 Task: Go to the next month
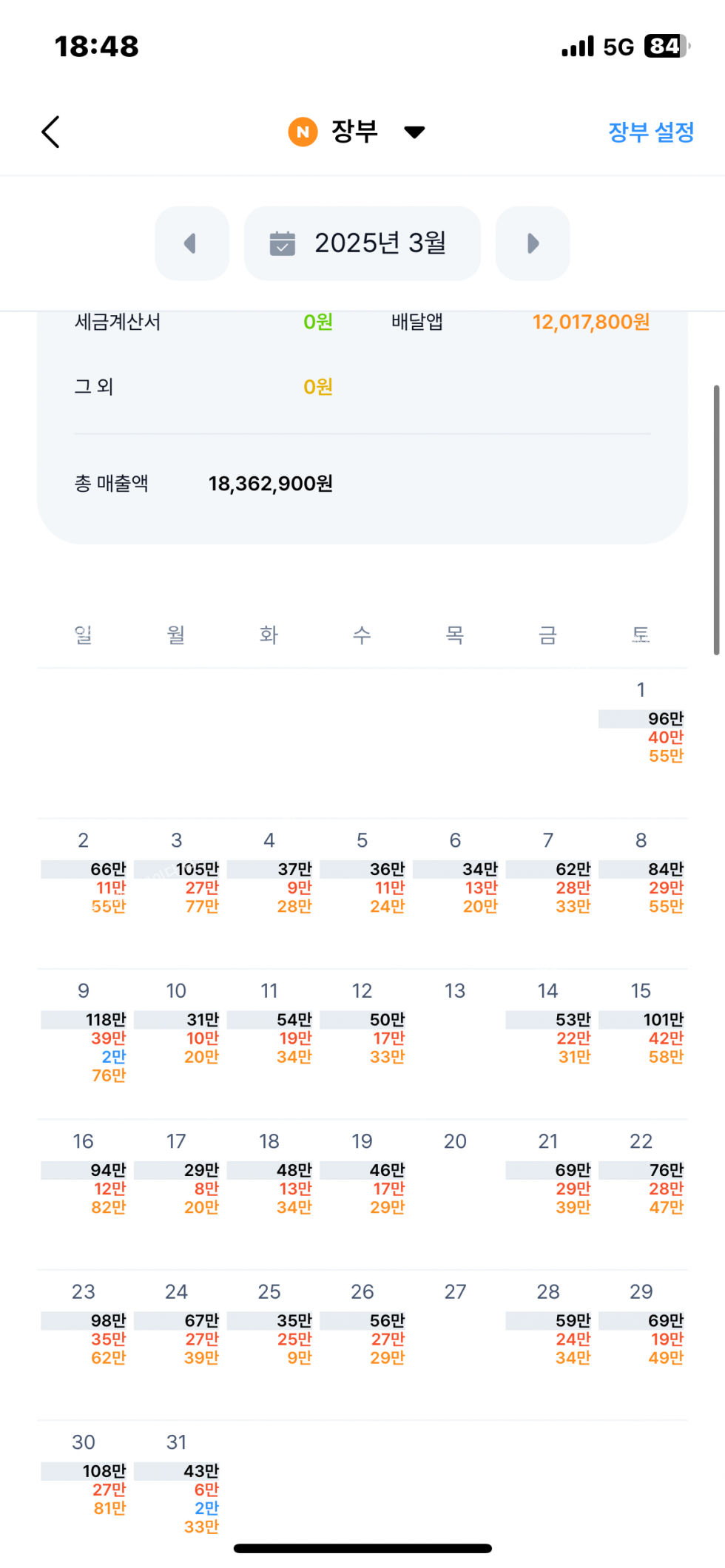[533, 243]
